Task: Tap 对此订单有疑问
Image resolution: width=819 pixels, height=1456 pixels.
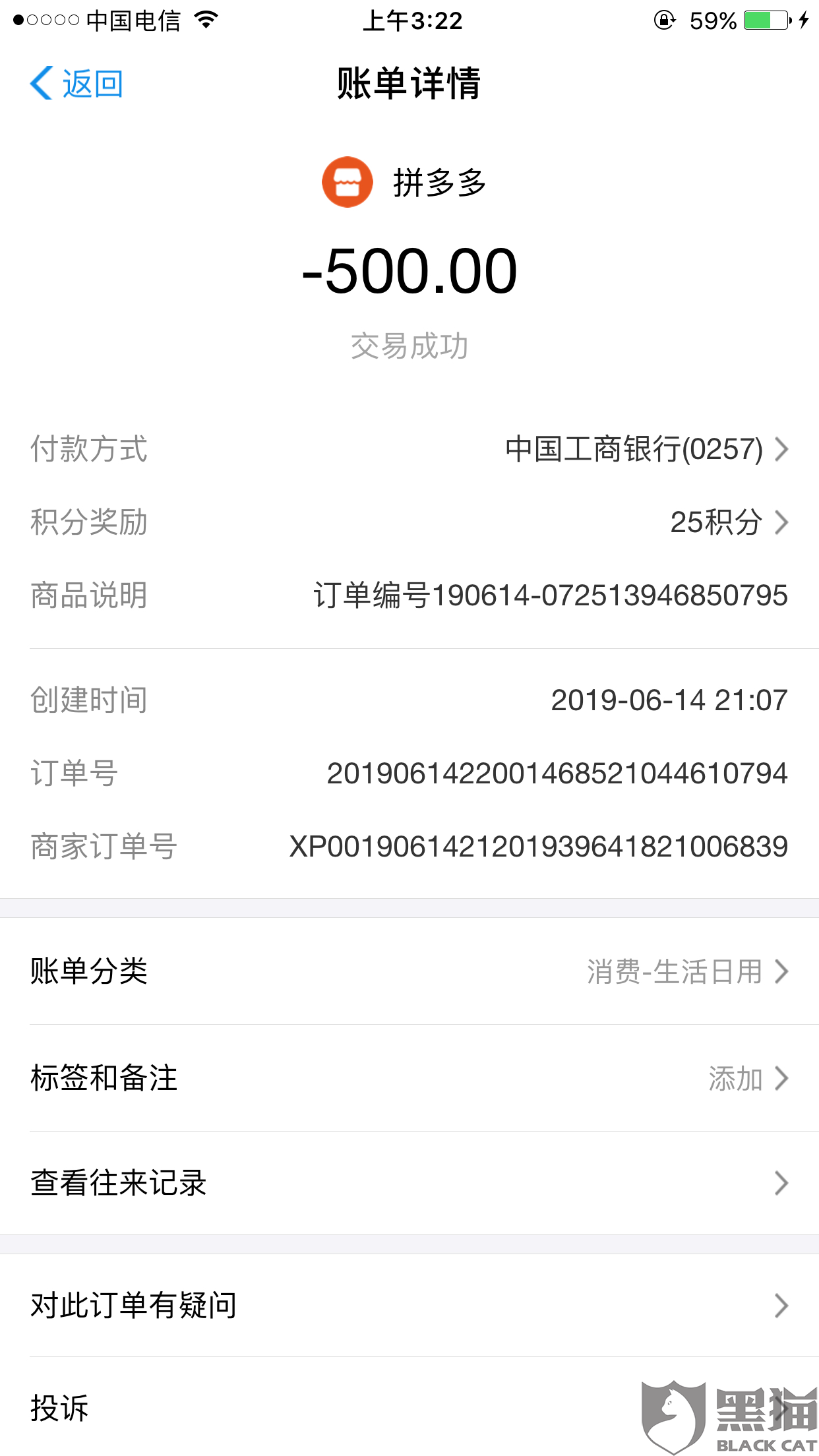Action: (409, 1306)
